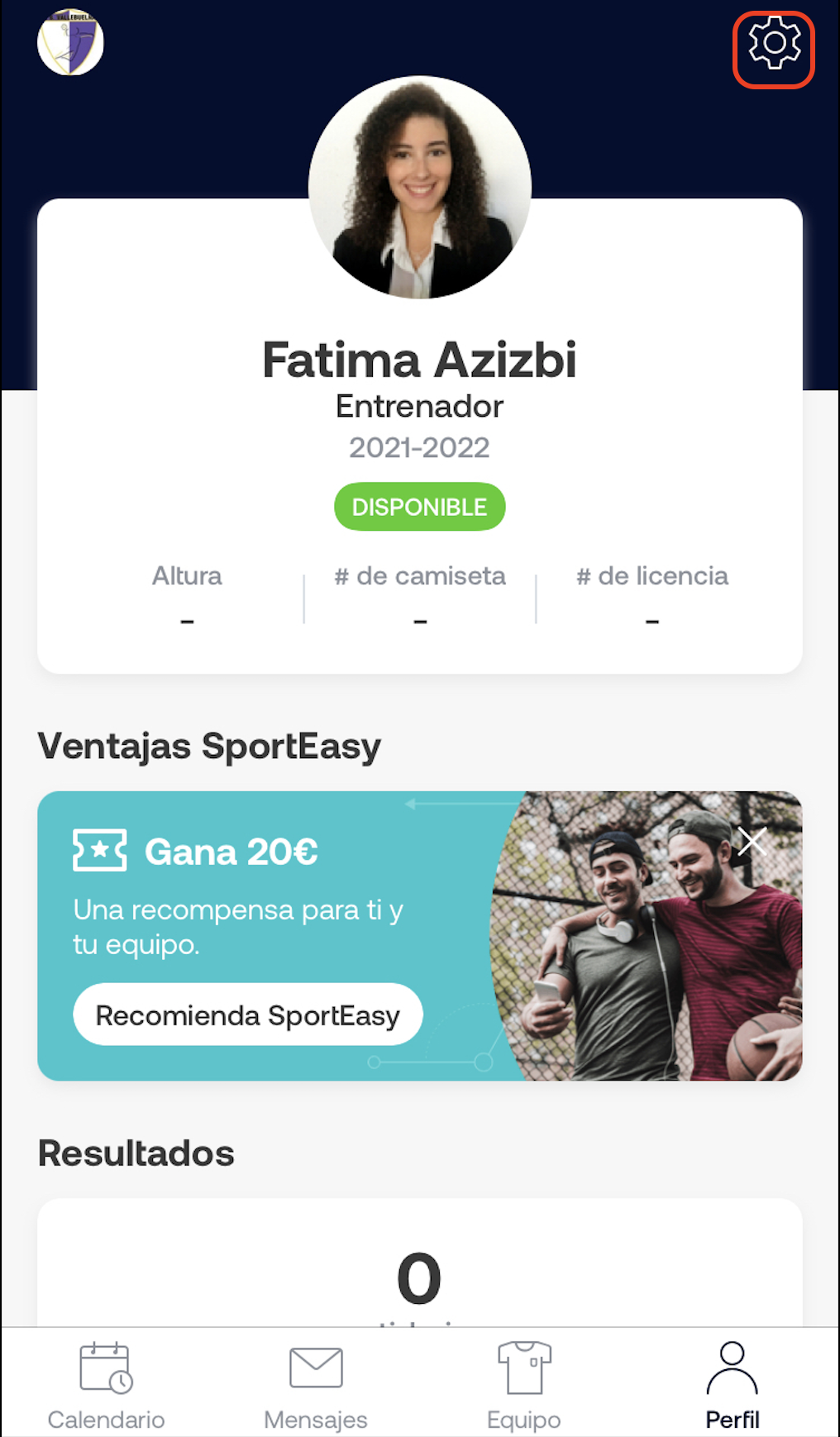Tap Recomienda SportEasy button

point(248,1014)
